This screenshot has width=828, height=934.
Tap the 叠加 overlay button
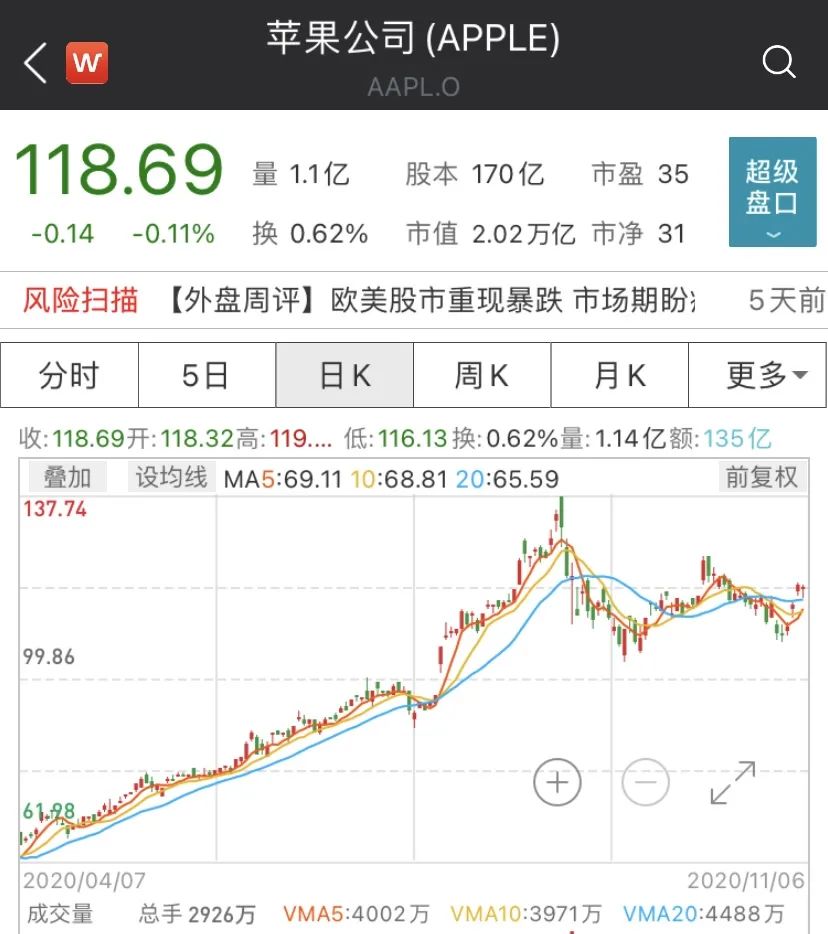pyautogui.click(x=66, y=478)
